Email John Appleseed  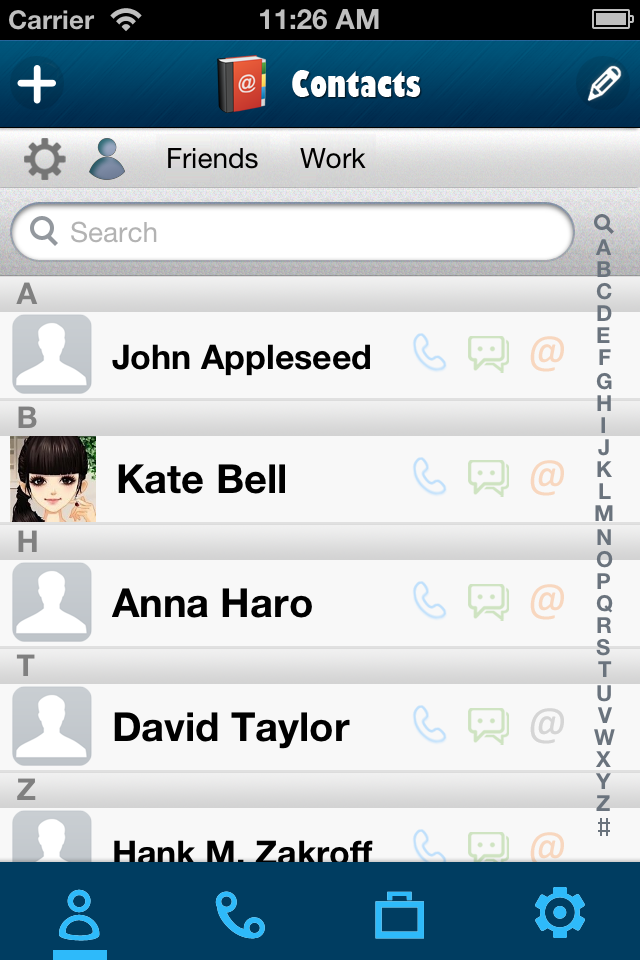[x=547, y=354]
